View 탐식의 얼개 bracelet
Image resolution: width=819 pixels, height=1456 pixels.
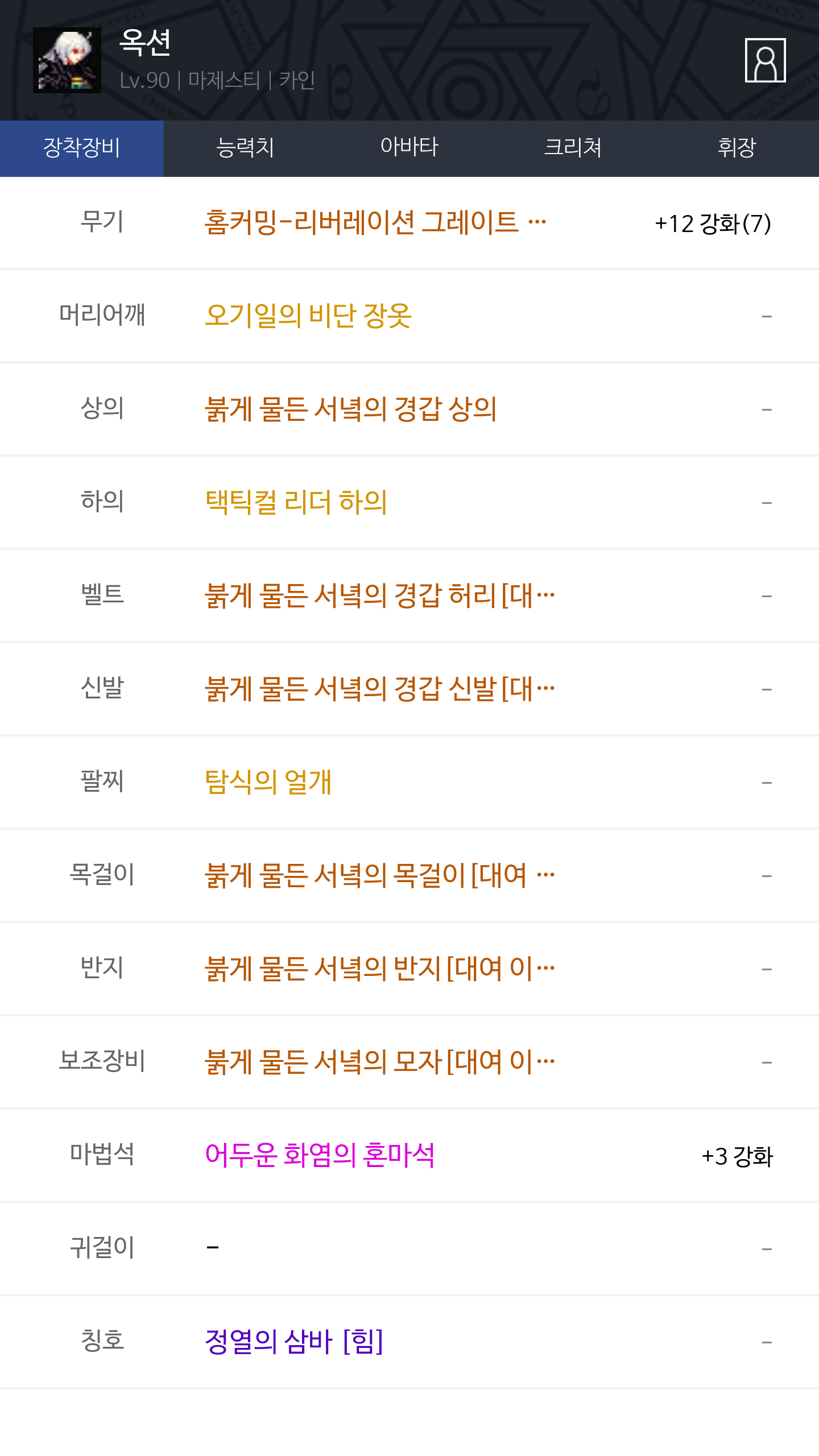[268, 782]
